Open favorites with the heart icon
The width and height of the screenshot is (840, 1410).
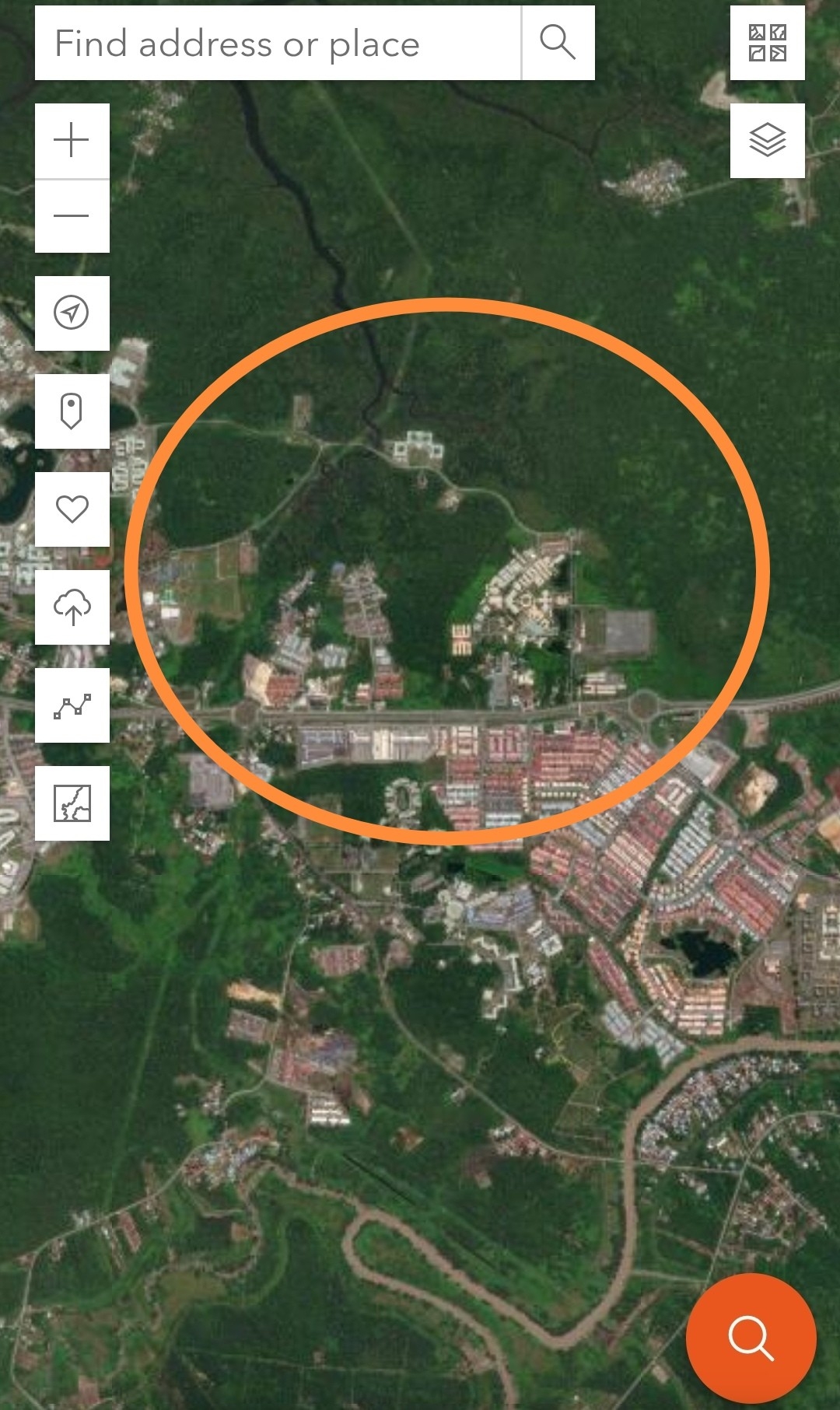tap(72, 509)
